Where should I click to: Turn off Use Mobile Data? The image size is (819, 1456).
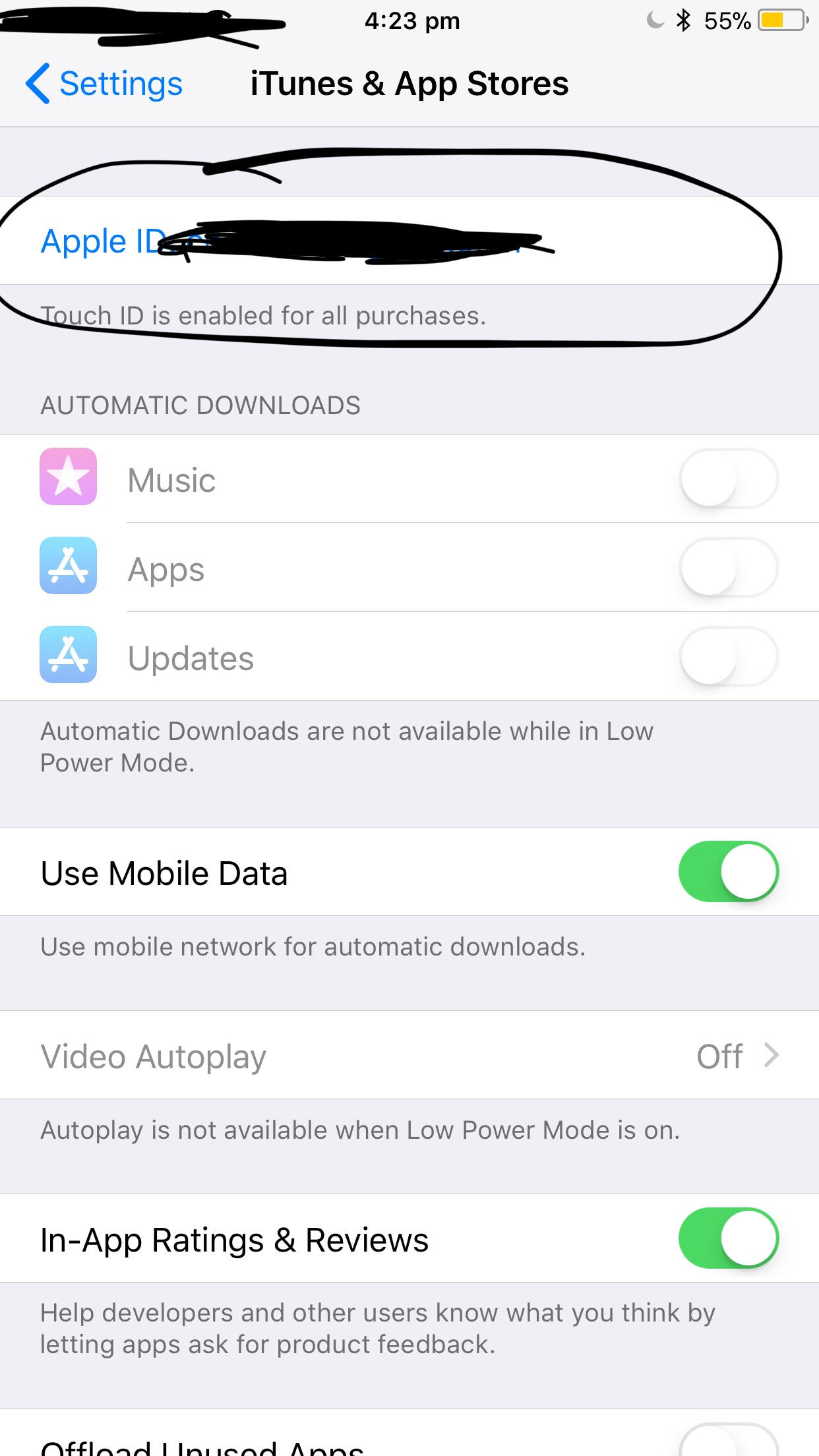[729, 872]
